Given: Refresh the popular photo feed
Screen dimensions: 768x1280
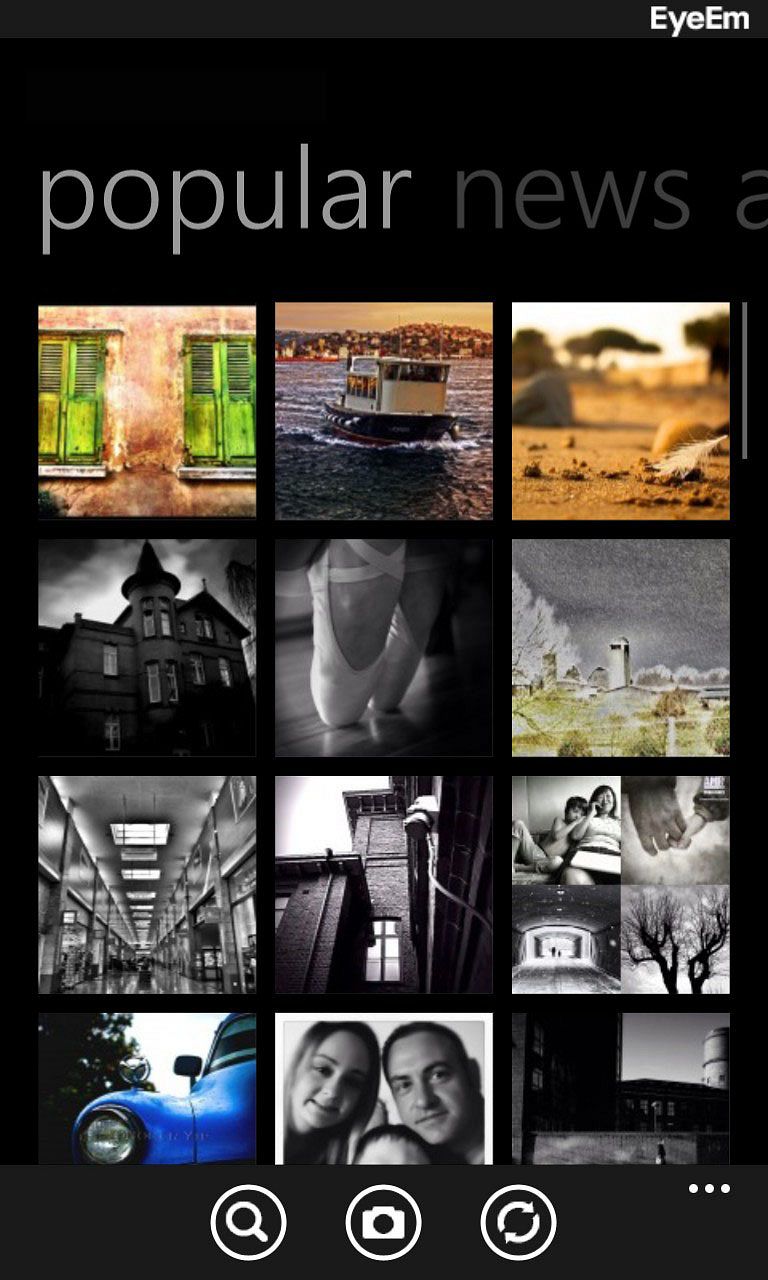Looking at the screenshot, I should pyautogui.click(x=518, y=1222).
